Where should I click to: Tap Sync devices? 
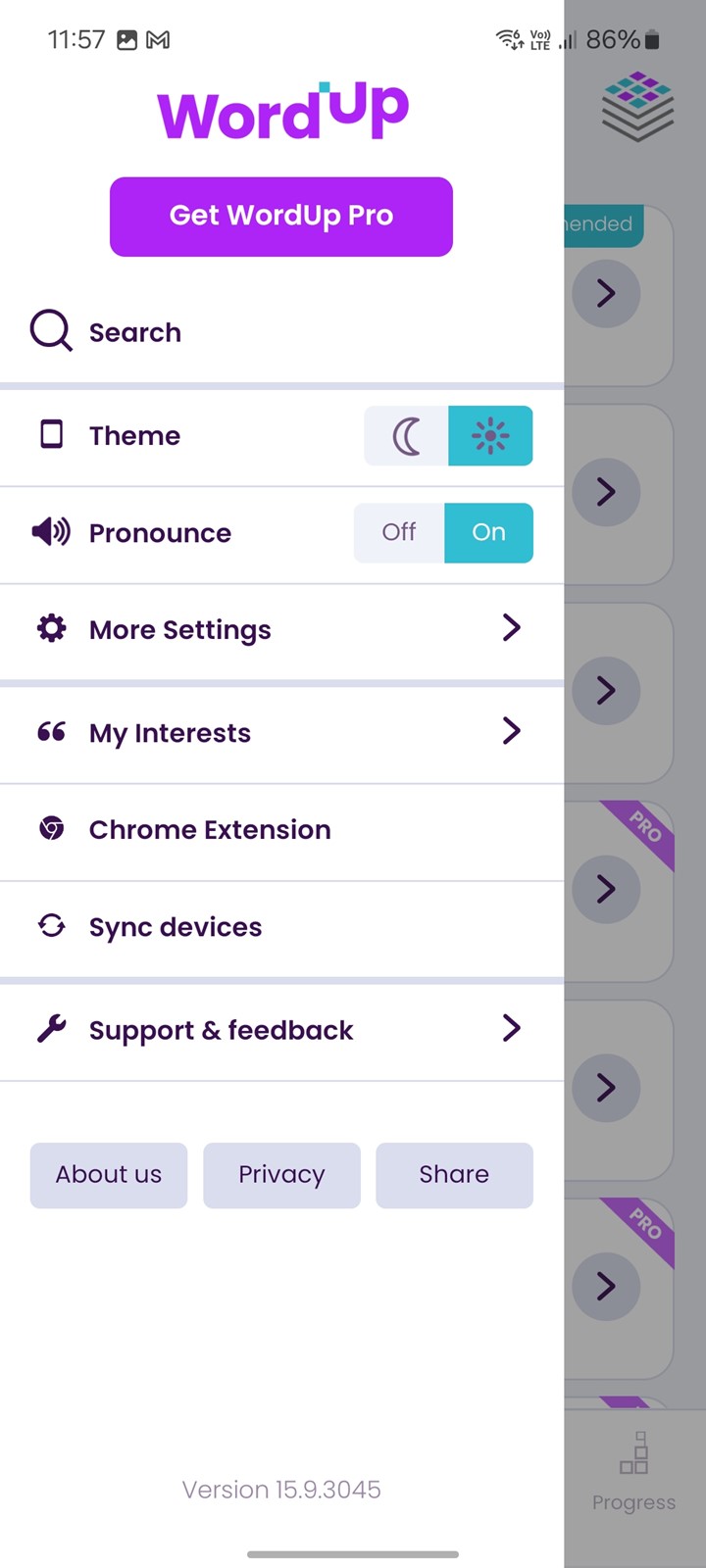tap(281, 927)
